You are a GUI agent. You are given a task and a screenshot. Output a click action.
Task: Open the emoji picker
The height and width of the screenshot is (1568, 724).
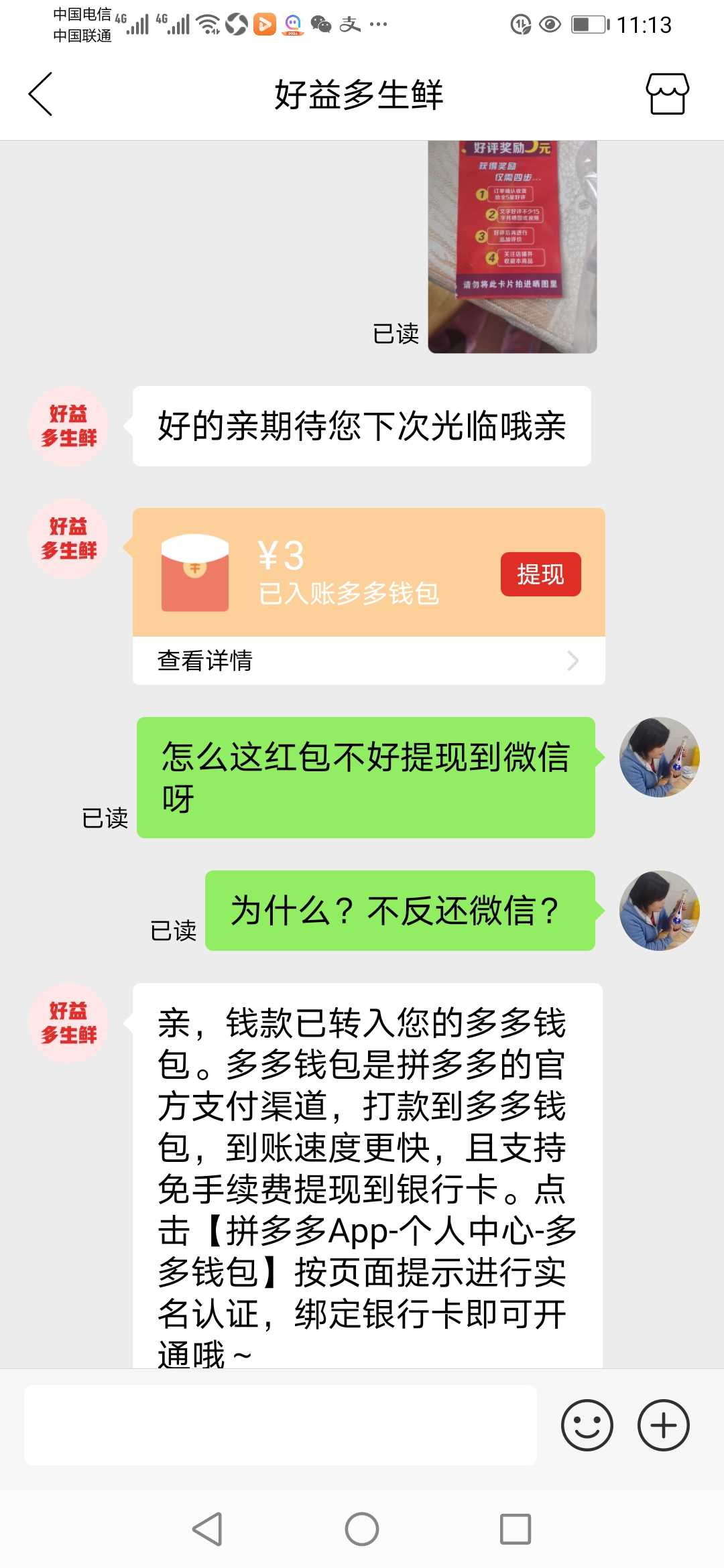coord(587,1425)
